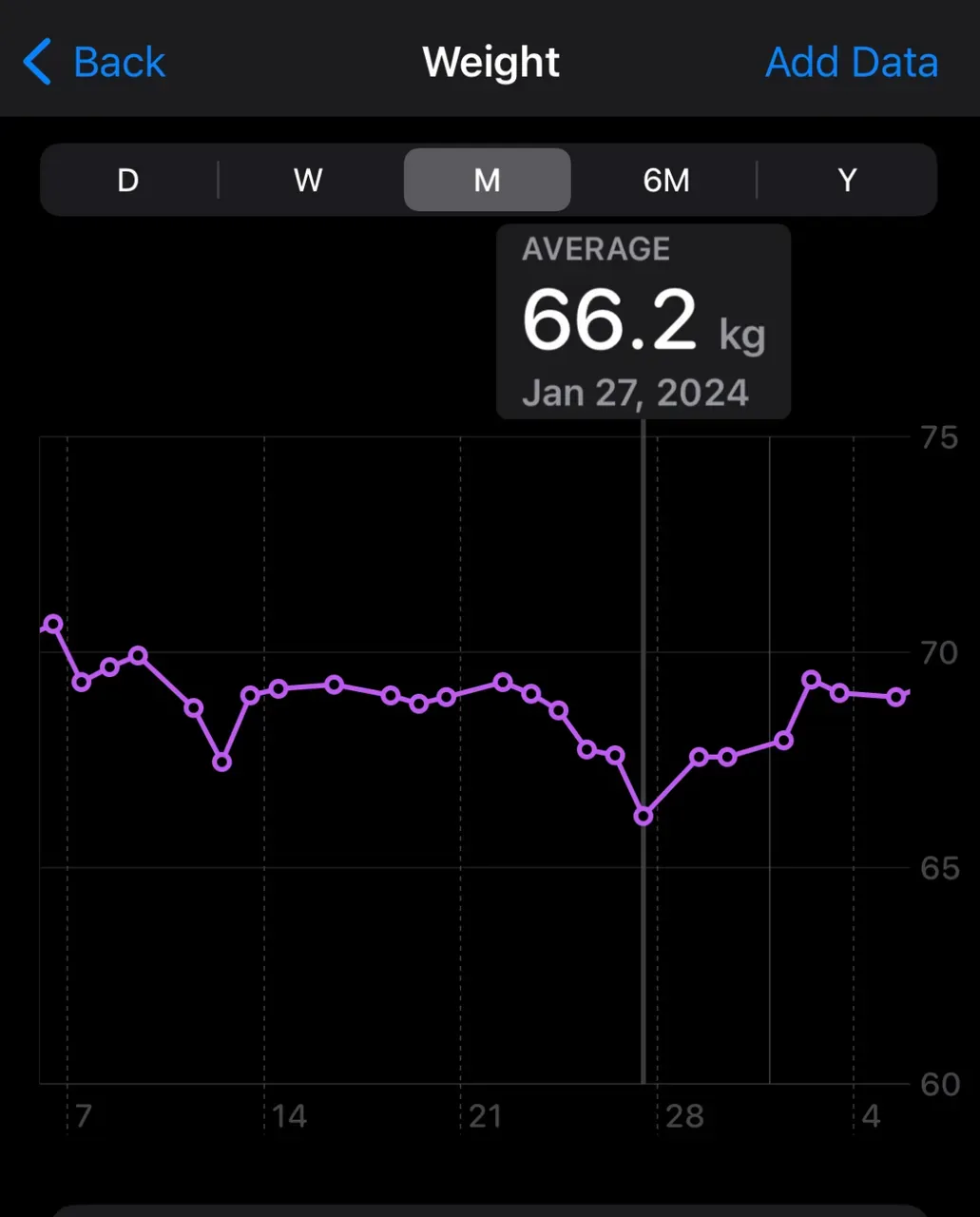Select the M month view

(487, 180)
